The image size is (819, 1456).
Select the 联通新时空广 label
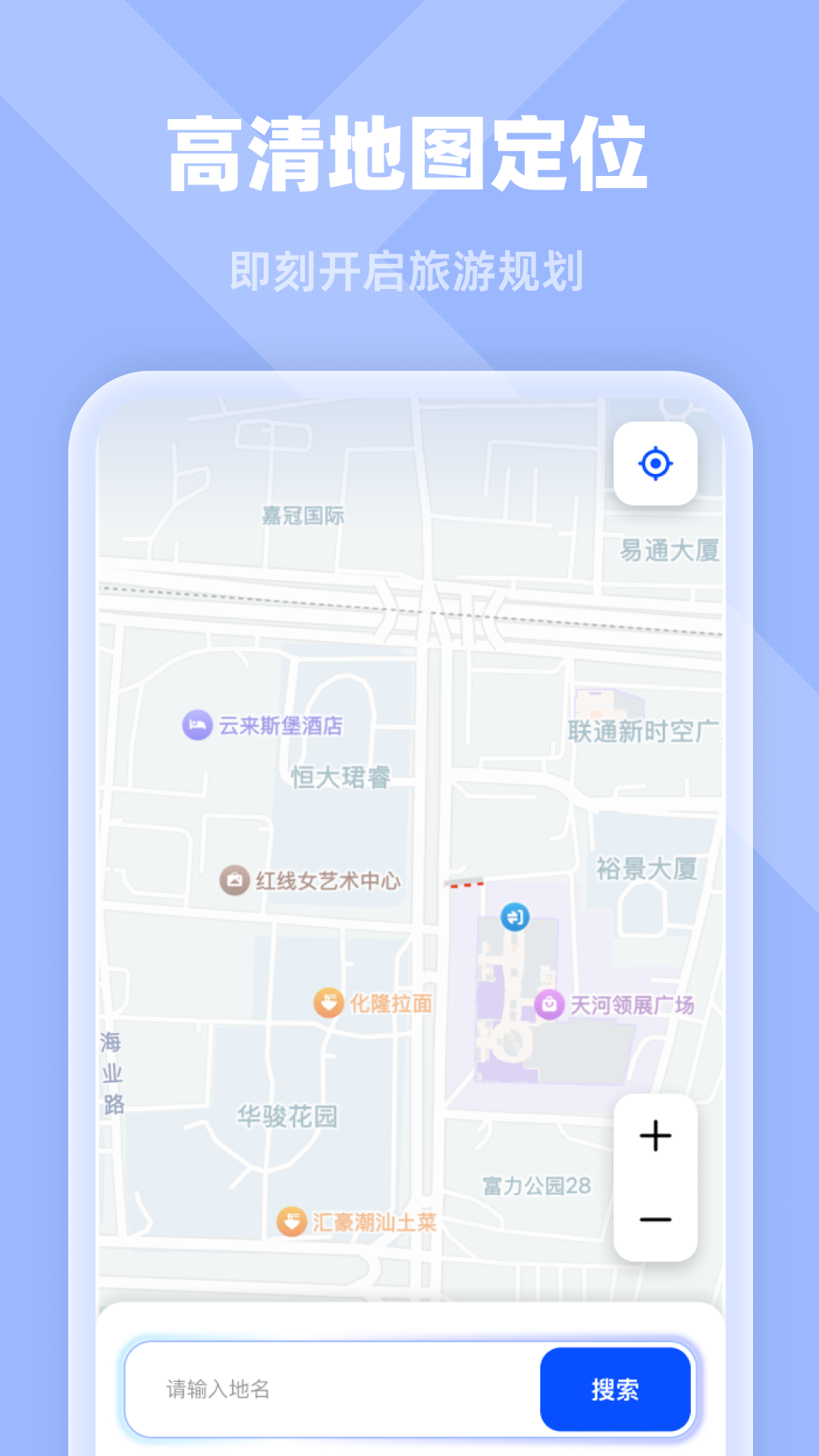(645, 730)
